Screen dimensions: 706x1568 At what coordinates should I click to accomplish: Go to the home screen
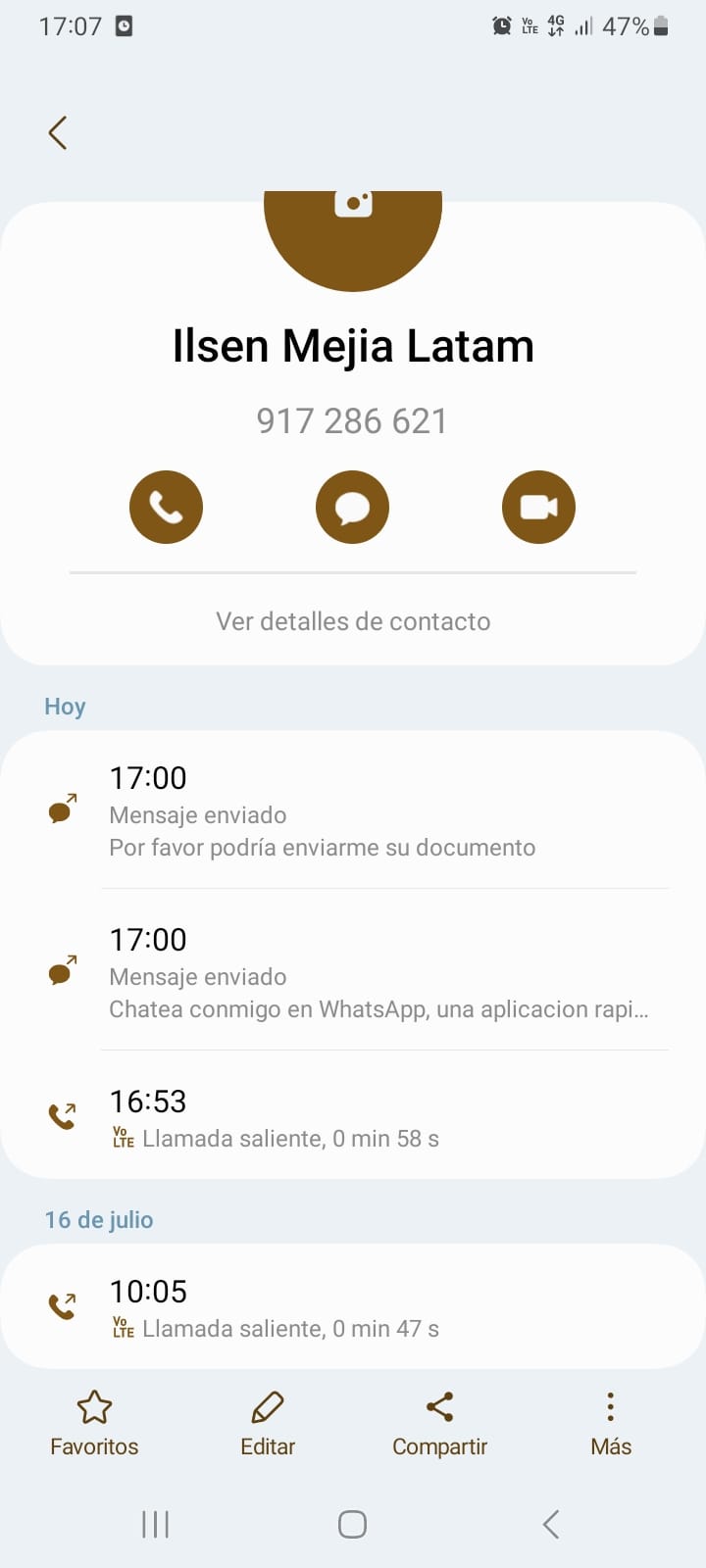(x=352, y=1524)
